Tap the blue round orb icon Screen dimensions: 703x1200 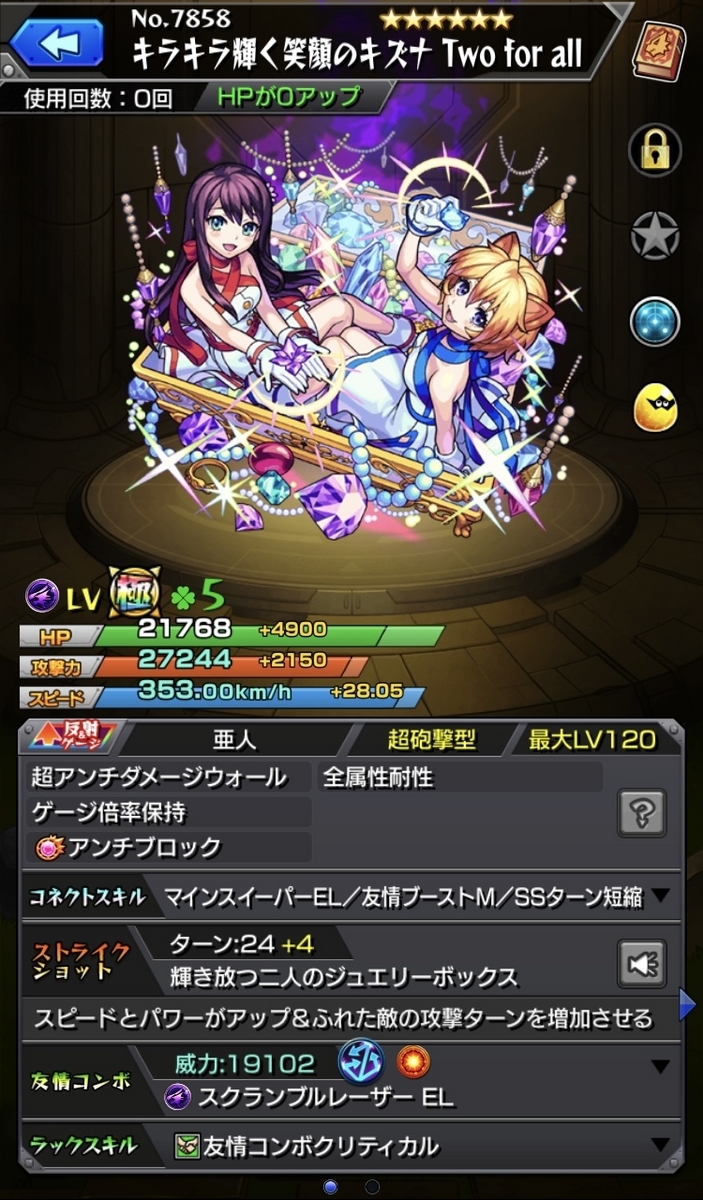click(655, 322)
